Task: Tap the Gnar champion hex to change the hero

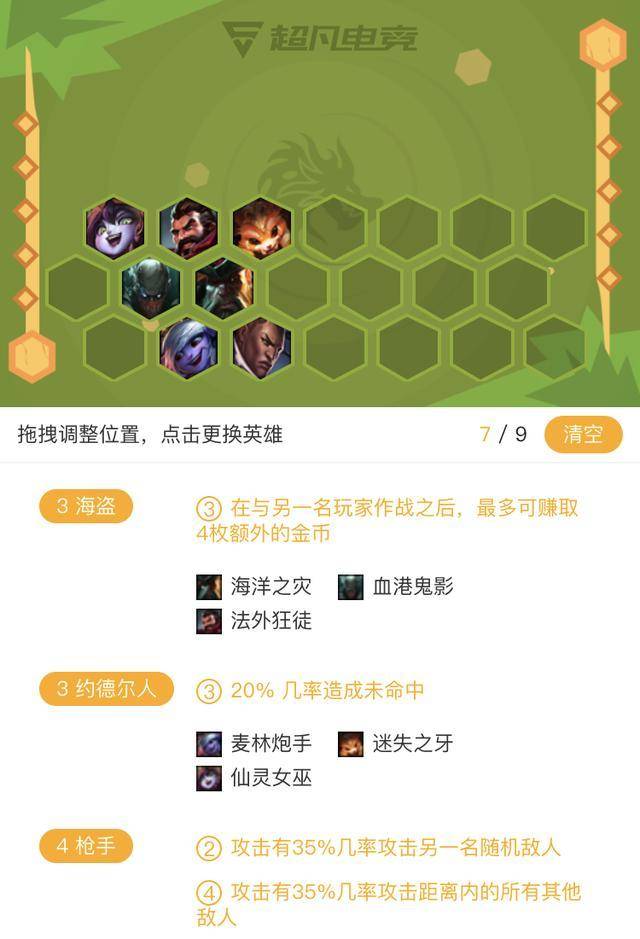Action: coord(262,228)
